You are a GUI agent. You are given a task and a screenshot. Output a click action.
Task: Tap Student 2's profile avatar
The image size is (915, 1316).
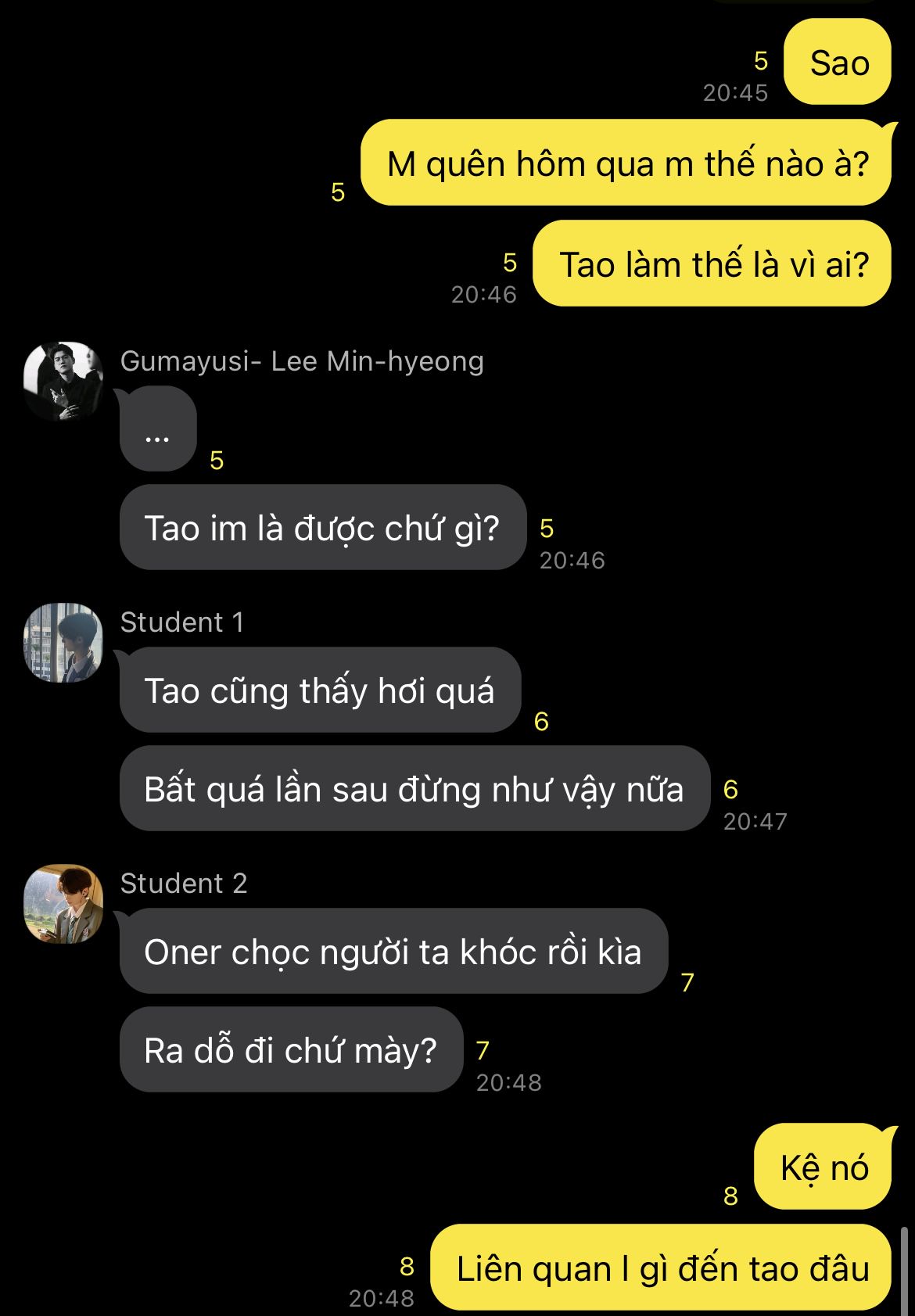point(63,903)
